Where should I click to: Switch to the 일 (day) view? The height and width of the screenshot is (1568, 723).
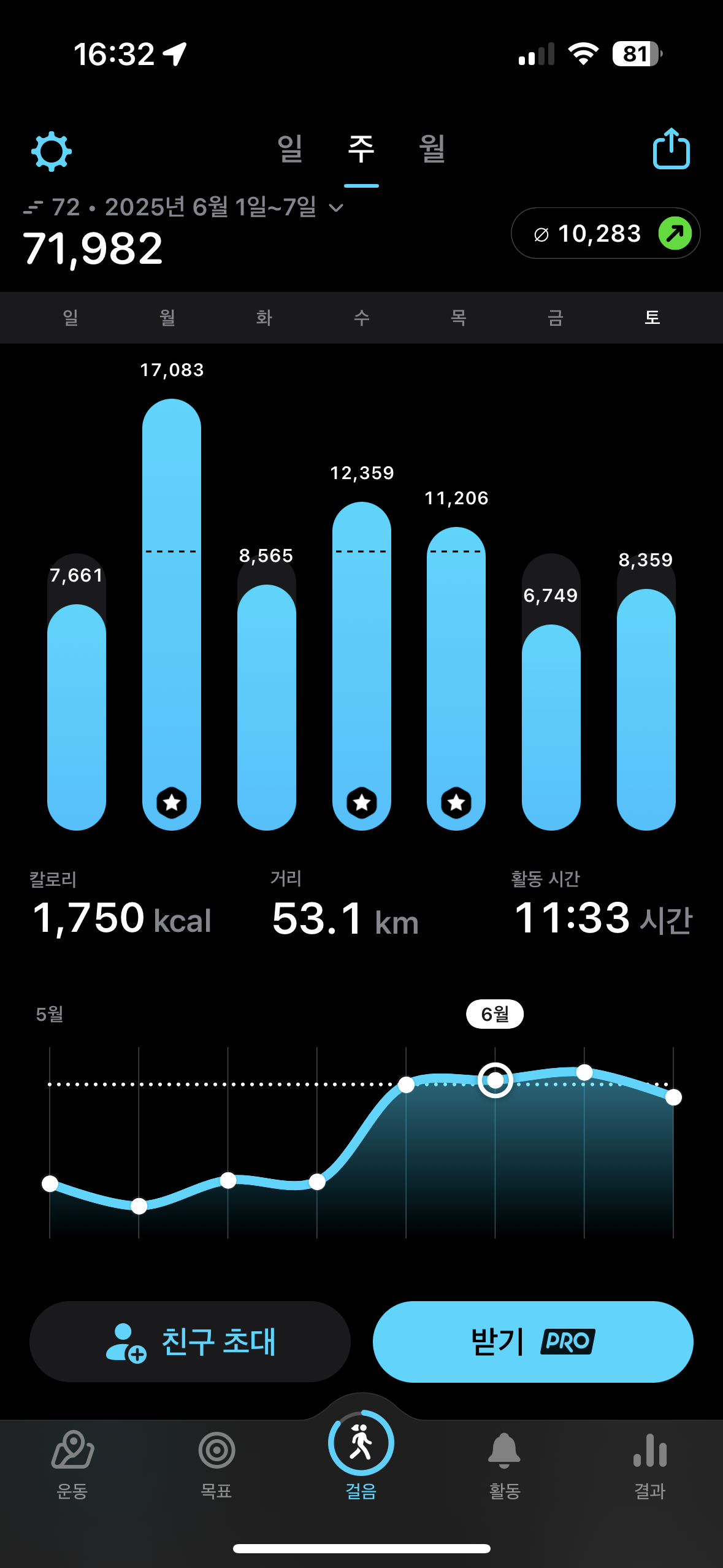290,148
